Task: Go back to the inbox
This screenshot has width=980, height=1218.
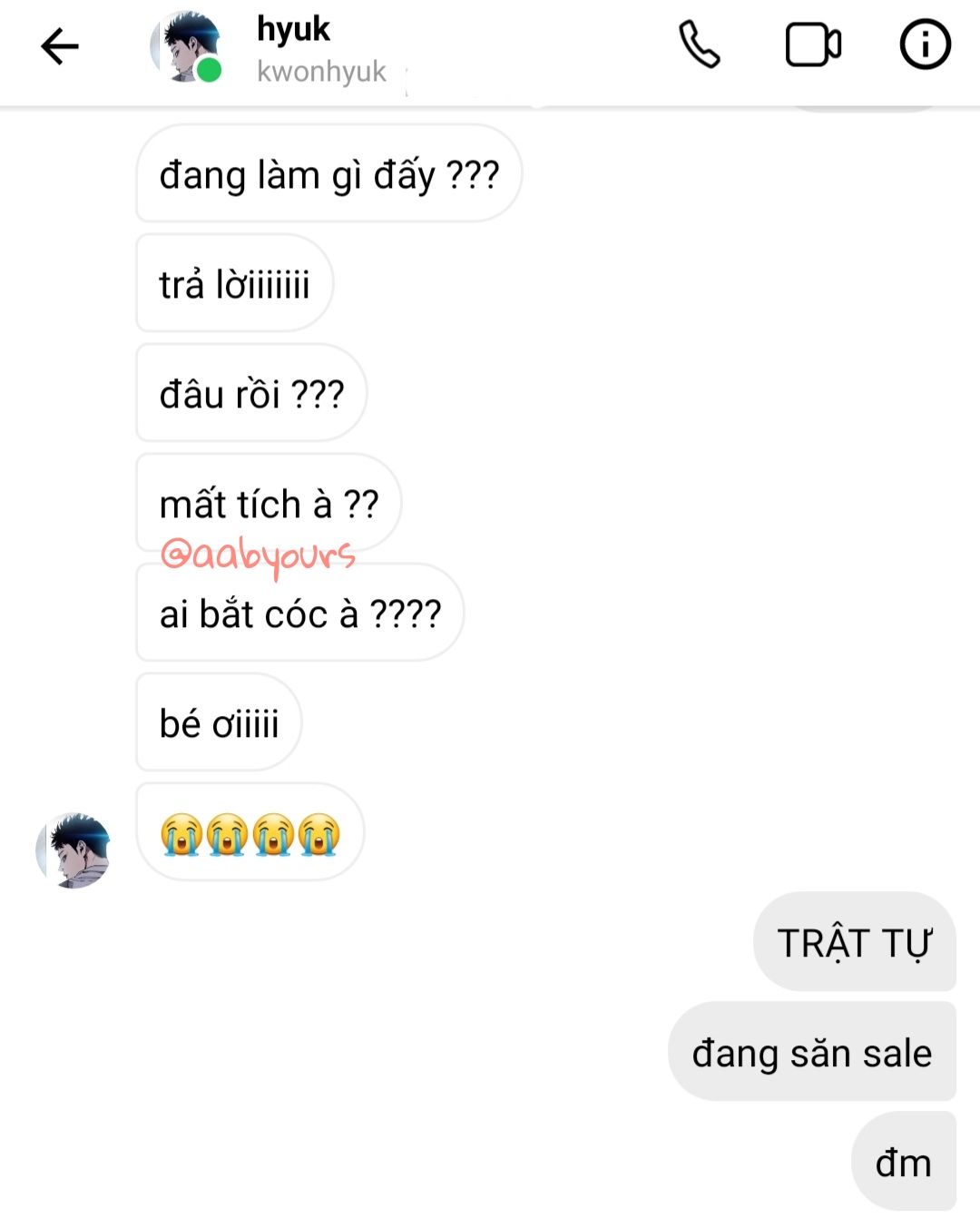Action: tap(60, 46)
